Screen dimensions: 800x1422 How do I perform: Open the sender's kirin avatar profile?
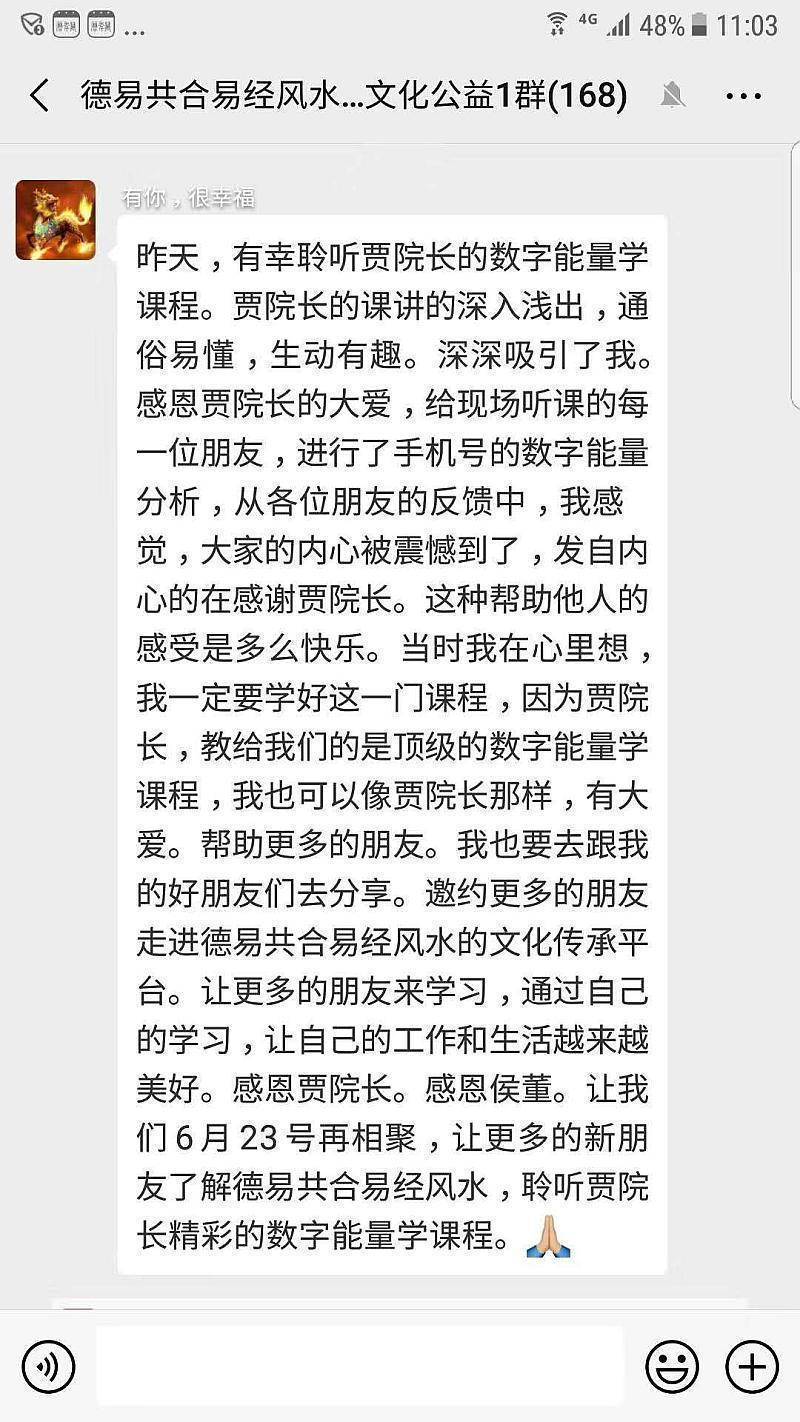tap(56, 220)
